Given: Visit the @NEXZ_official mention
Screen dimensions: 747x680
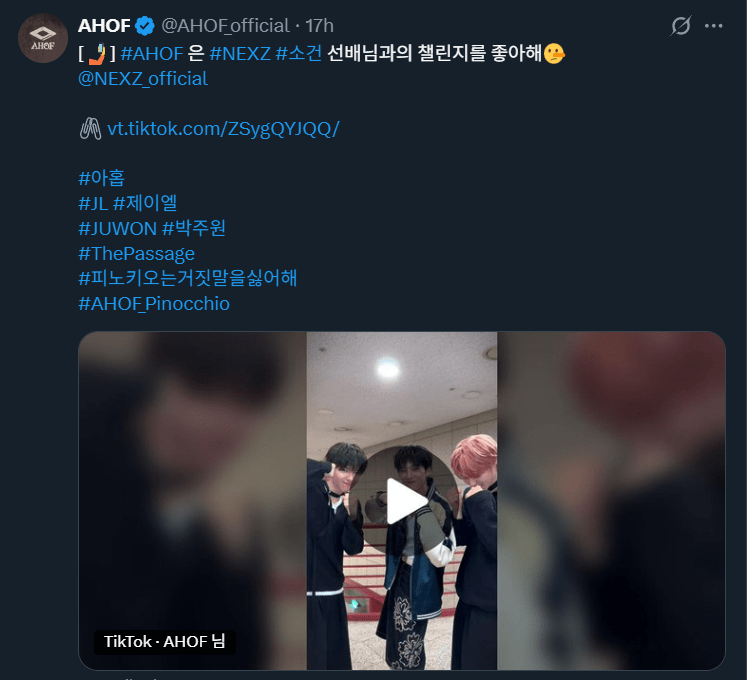Looking at the screenshot, I should pyautogui.click(x=142, y=78).
